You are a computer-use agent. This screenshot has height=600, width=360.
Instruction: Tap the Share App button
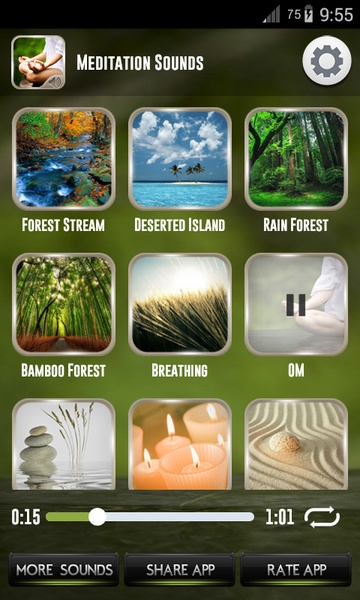tap(180, 569)
